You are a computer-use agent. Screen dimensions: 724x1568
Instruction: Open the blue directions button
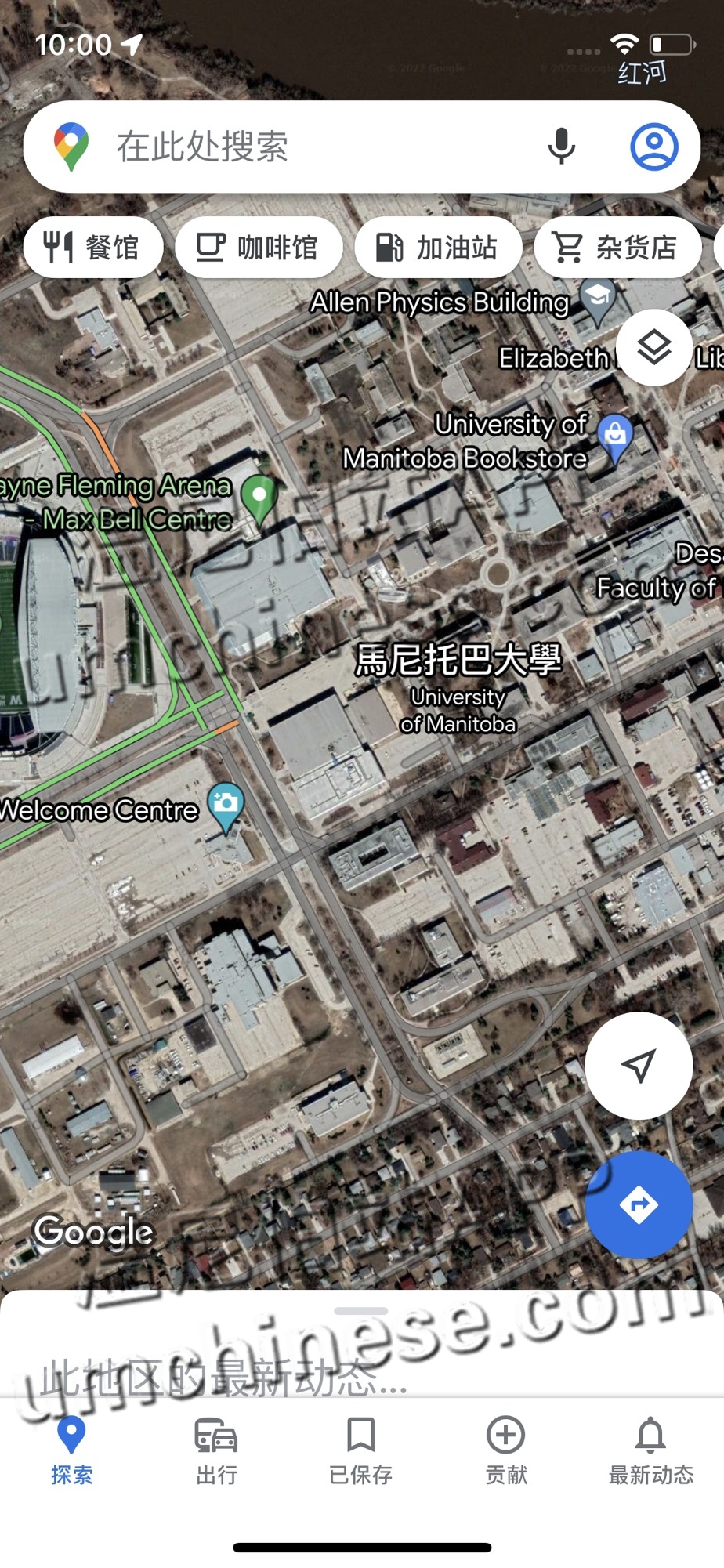click(639, 1204)
